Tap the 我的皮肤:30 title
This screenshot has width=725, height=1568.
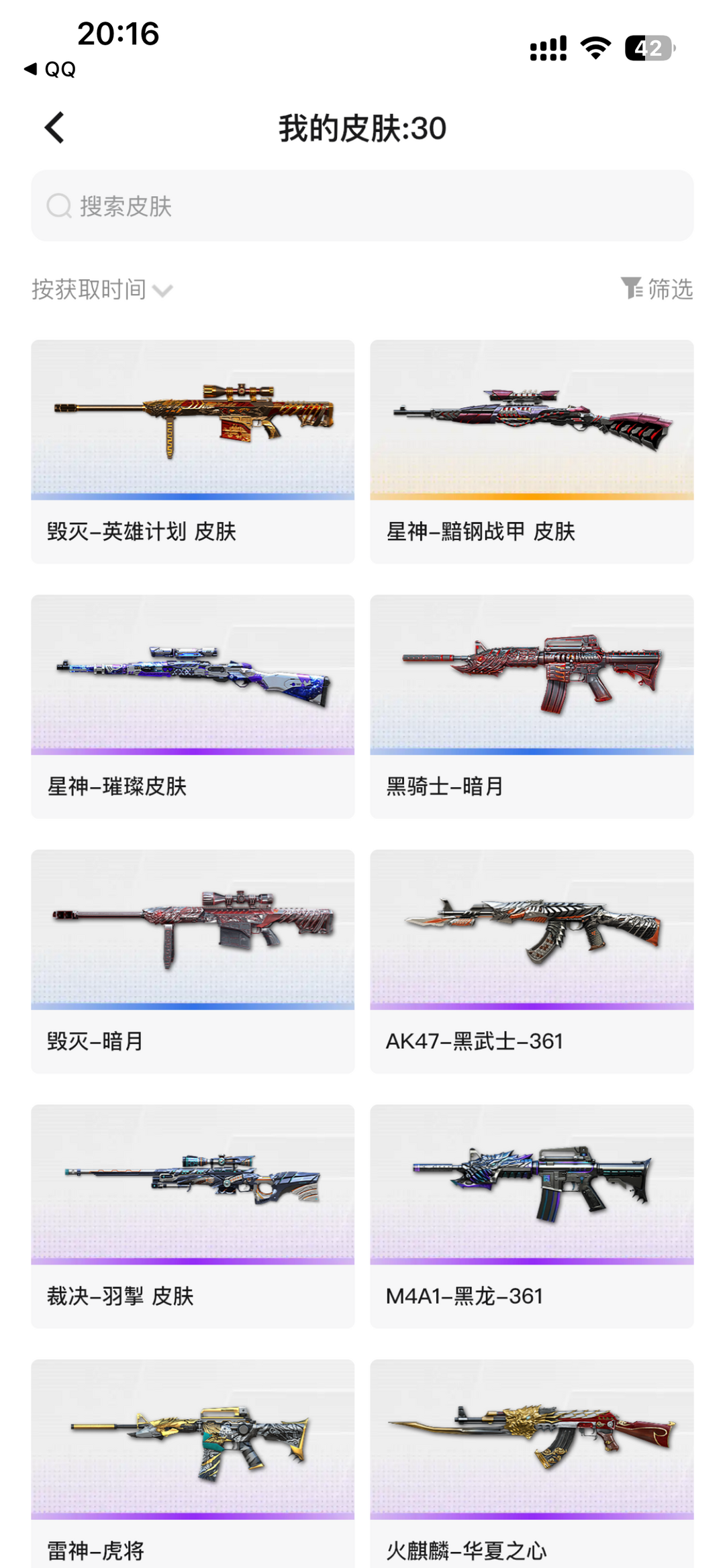[x=362, y=128]
